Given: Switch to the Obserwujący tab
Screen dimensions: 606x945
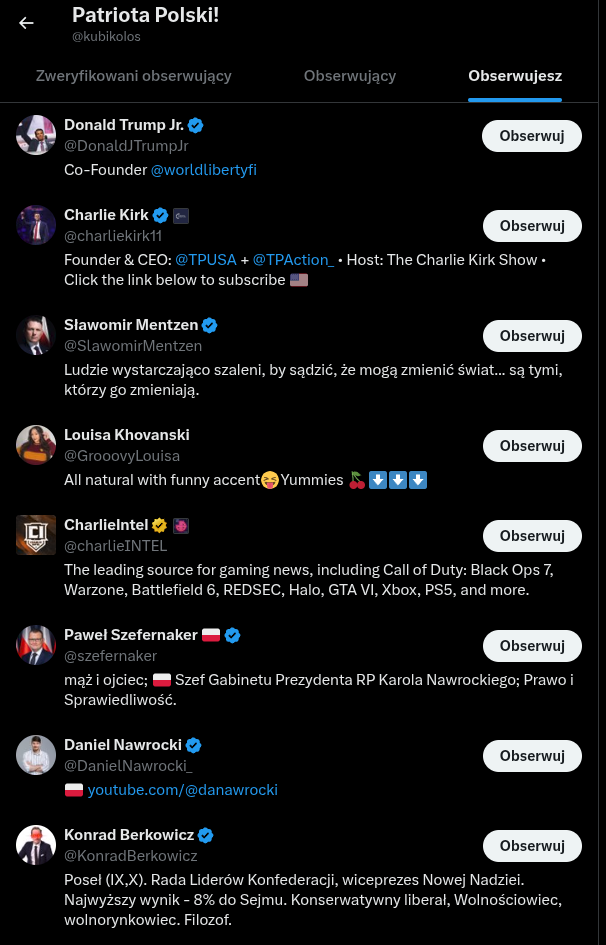Looking at the screenshot, I should pyautogui.click(x=350, y=76).
